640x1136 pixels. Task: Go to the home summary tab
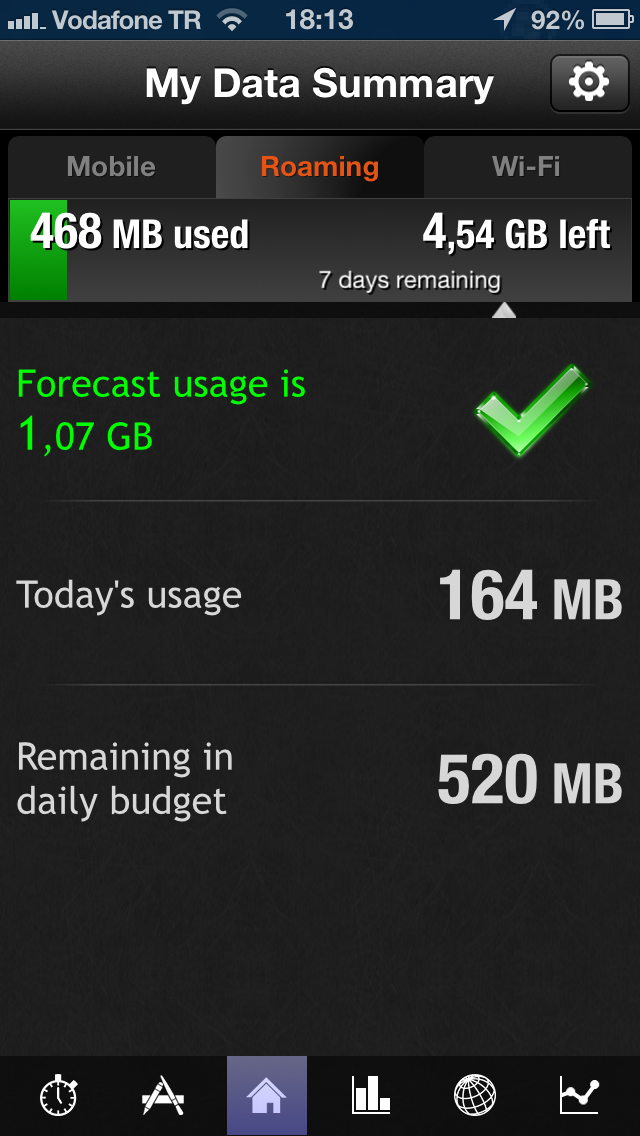[x=266, y=1096]
